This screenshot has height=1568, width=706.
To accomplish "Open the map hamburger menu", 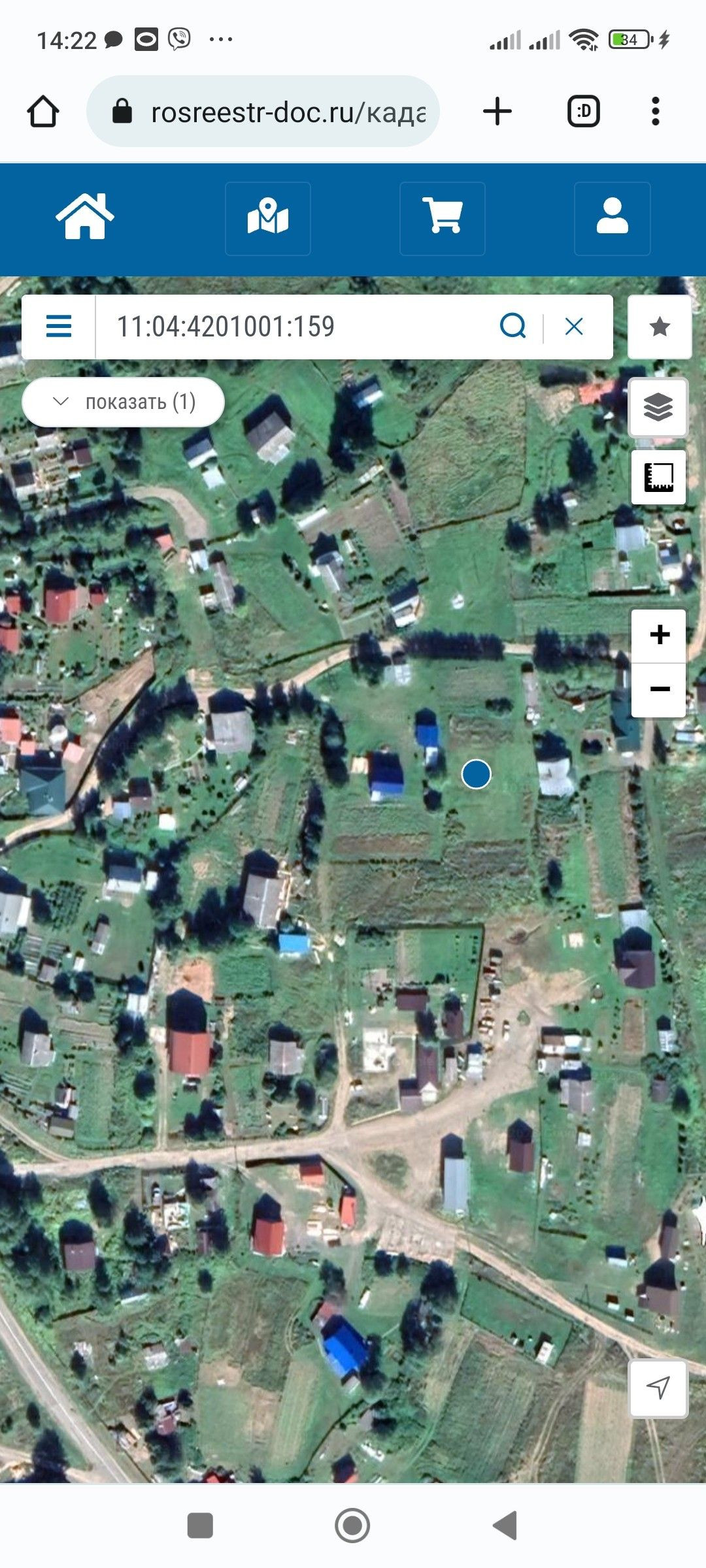I will pos(59,326).
